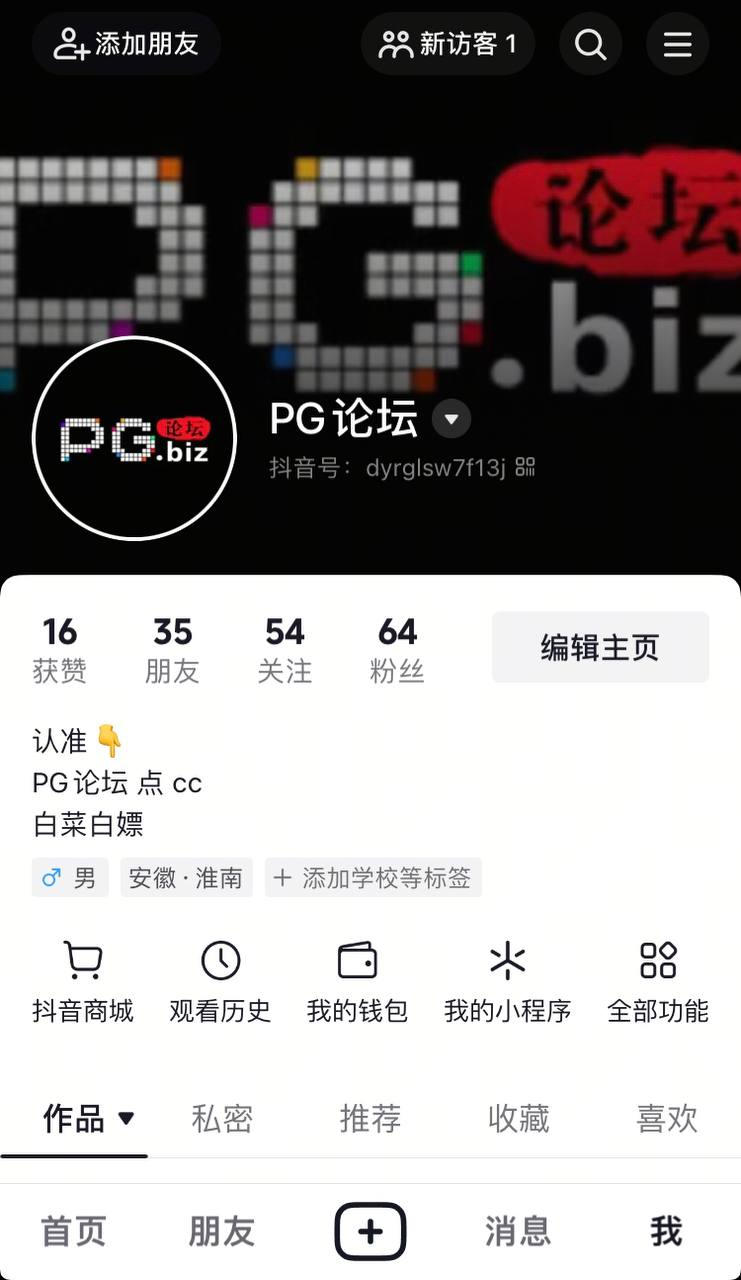Tap 编辑主页 to edit profile
This screenshot has height=1280, width=741.
click(x=600, y=647)
